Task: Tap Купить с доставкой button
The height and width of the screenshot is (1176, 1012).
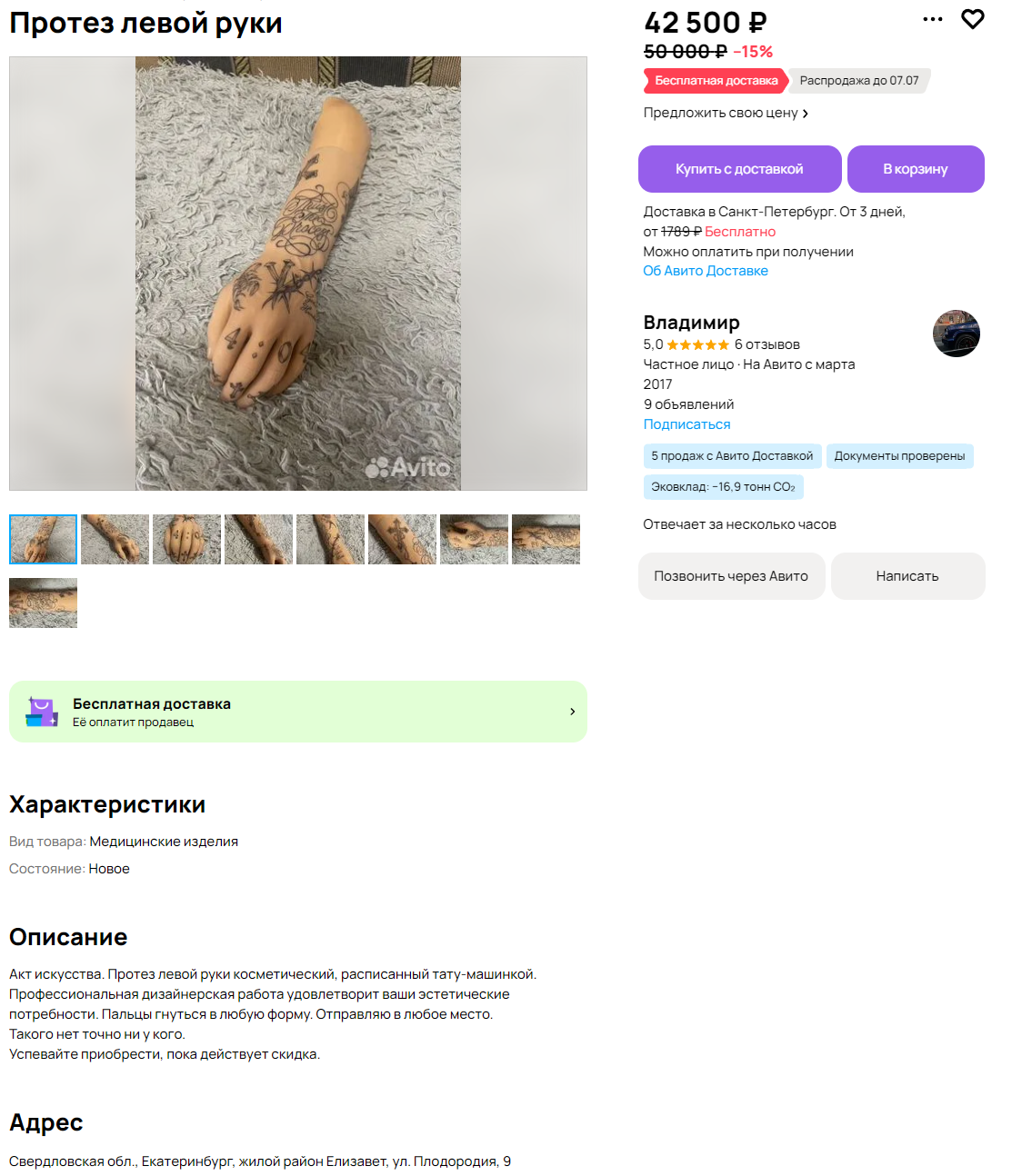Action: point(739,169)
